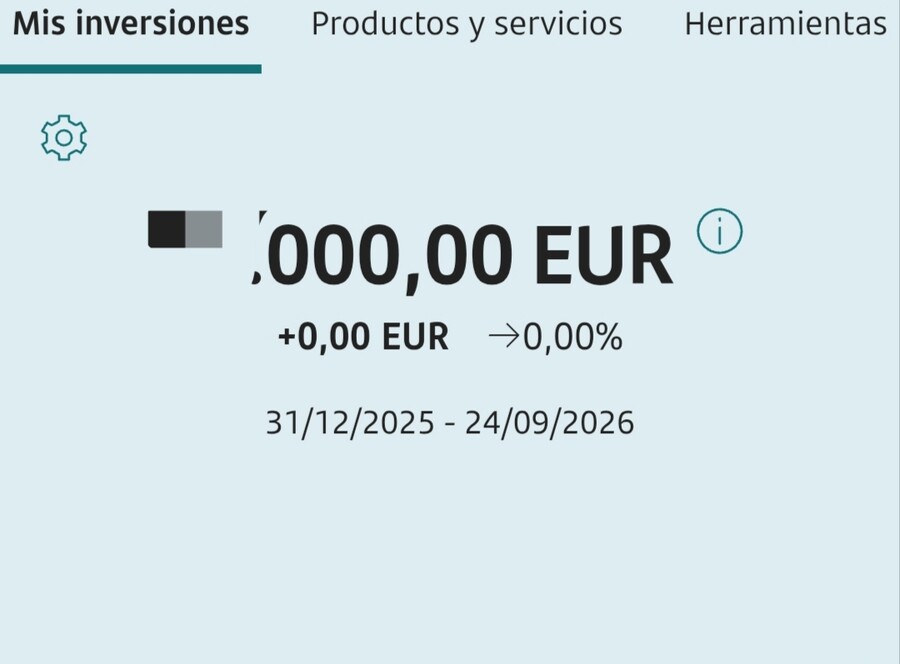Viewport: 900px width, 664px height.
Task: Select the Mis inversiones tab
Action: point(131,24)
